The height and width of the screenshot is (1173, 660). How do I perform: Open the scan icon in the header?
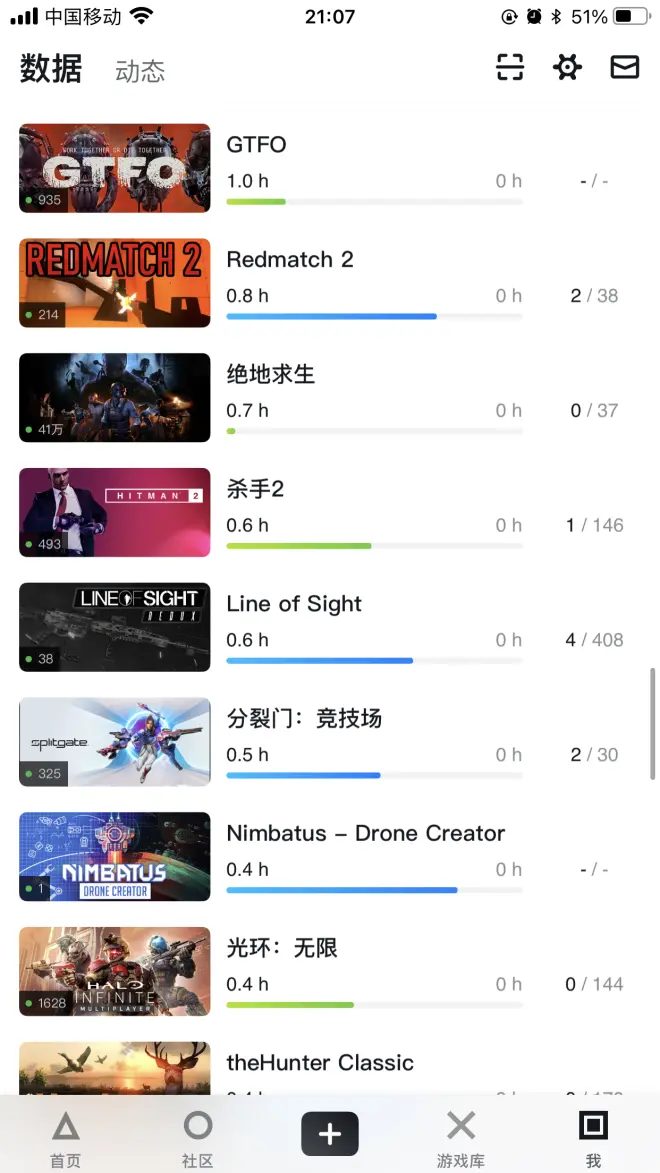[x=510, y=68]
